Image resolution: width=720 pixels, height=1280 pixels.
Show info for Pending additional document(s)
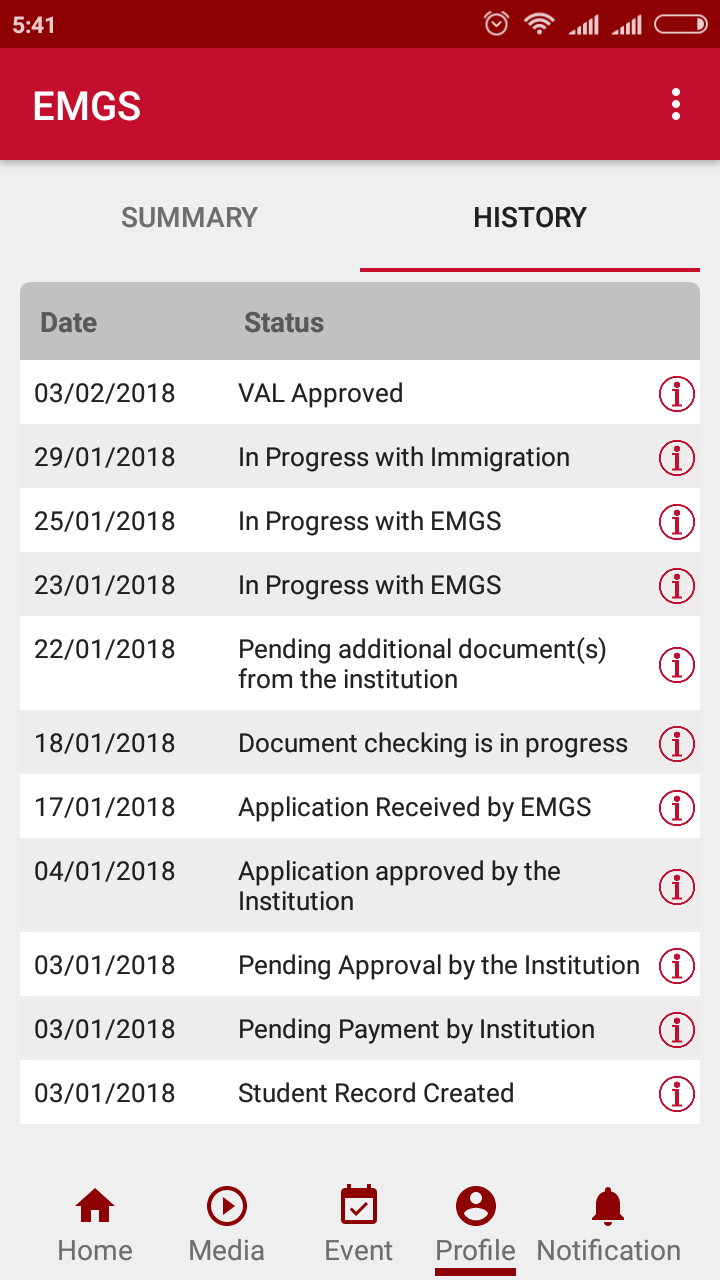[x=677, y=664]
